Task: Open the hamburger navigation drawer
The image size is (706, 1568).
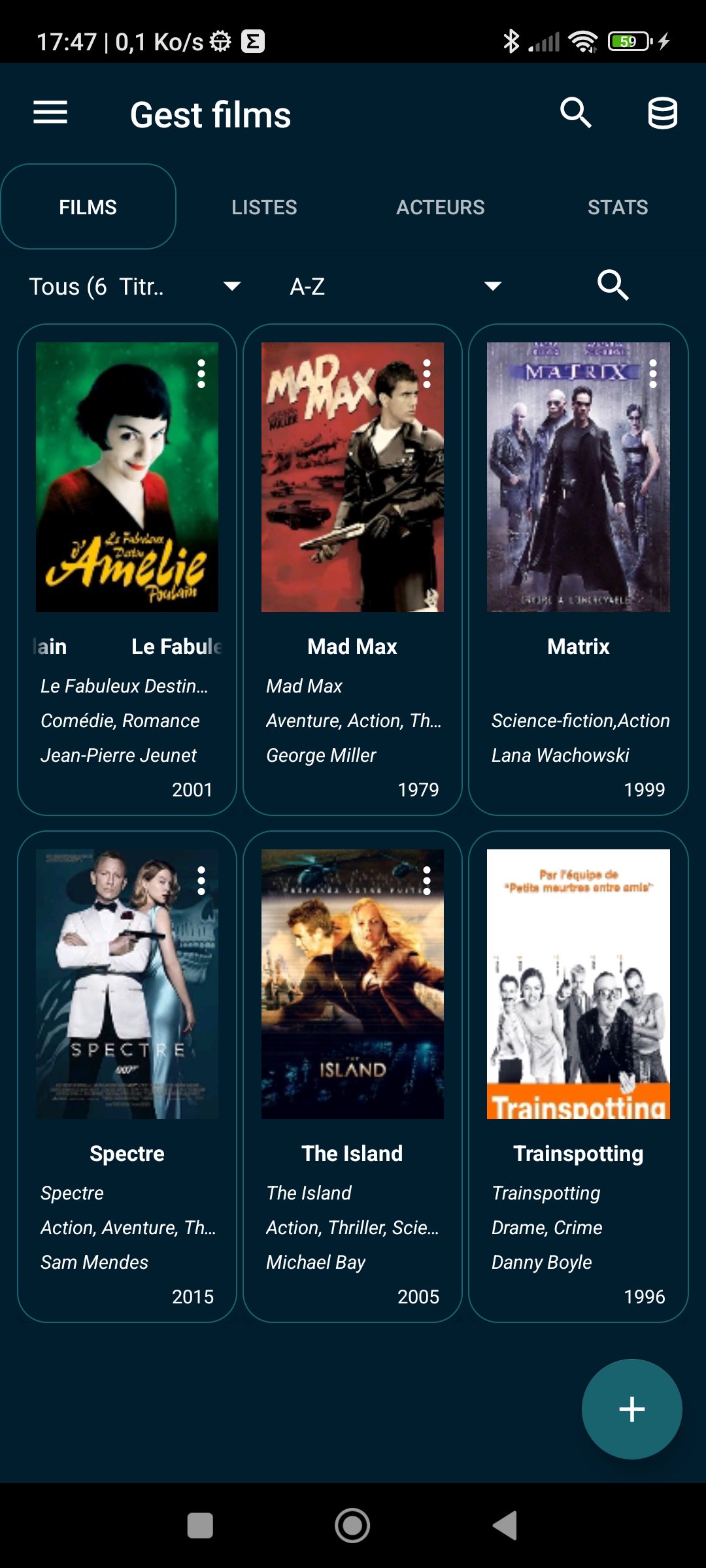Action: click(50, 113)
